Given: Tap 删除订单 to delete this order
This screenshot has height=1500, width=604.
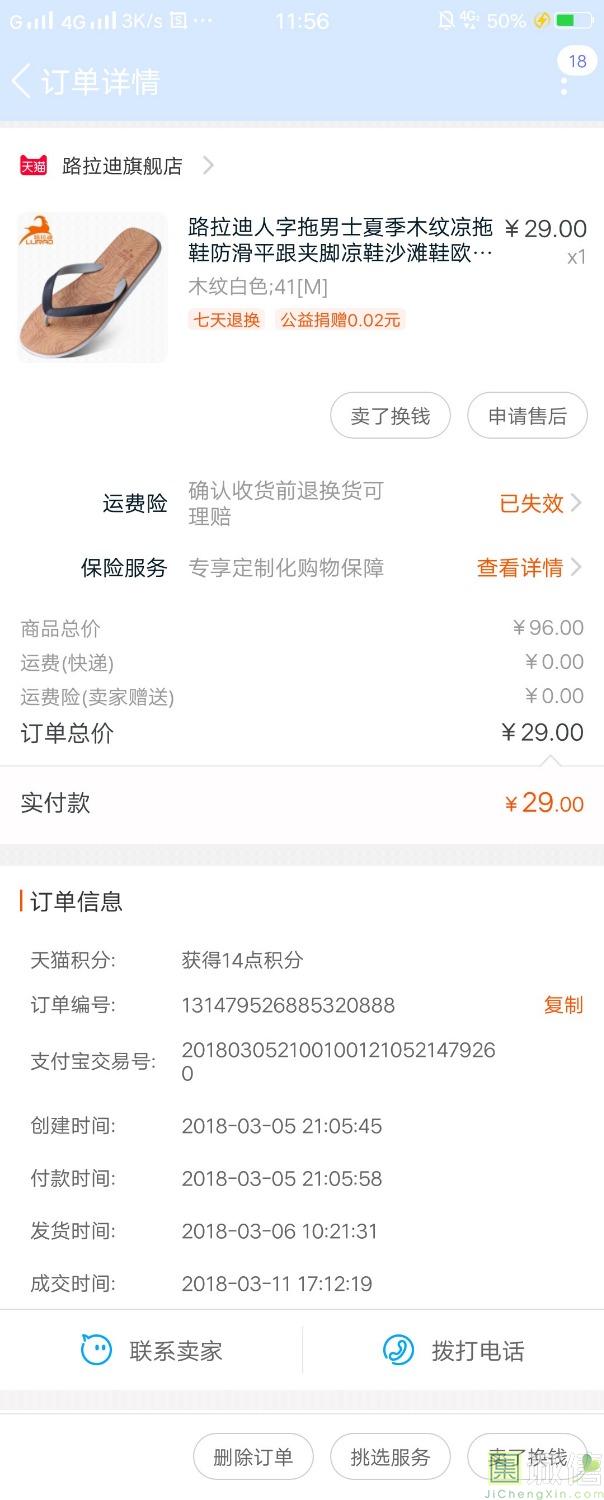Looking at the screenshot, I should (x=253, y=1457).
